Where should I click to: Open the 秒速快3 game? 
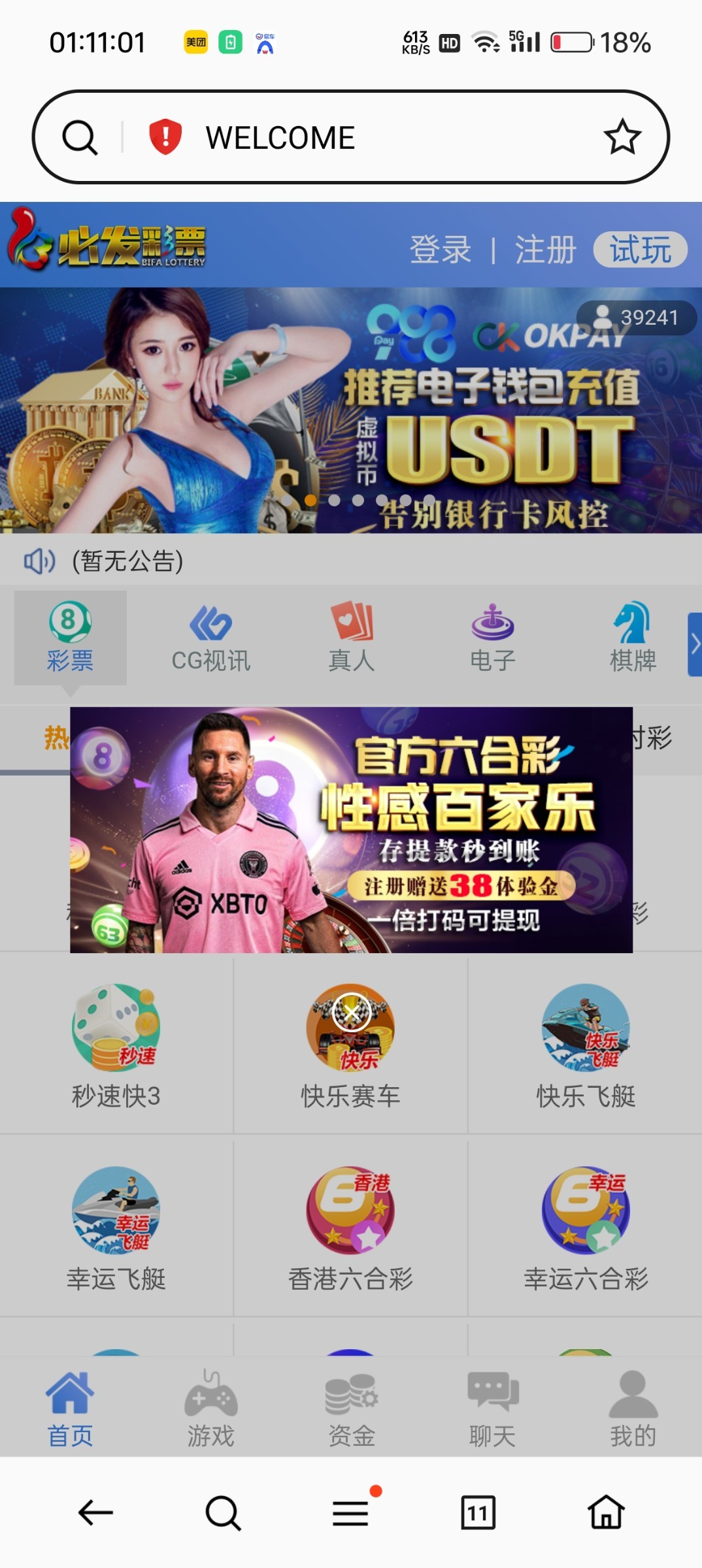(116, 1045)
